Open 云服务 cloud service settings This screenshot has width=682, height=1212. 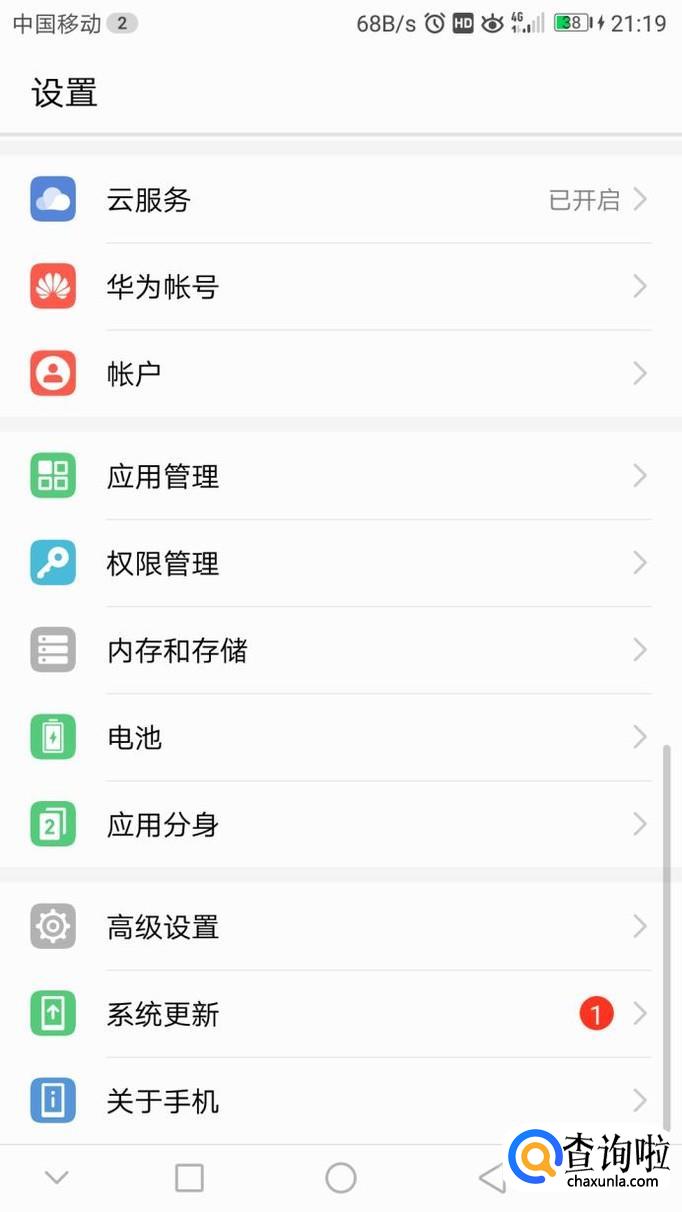tap(340, 200)
